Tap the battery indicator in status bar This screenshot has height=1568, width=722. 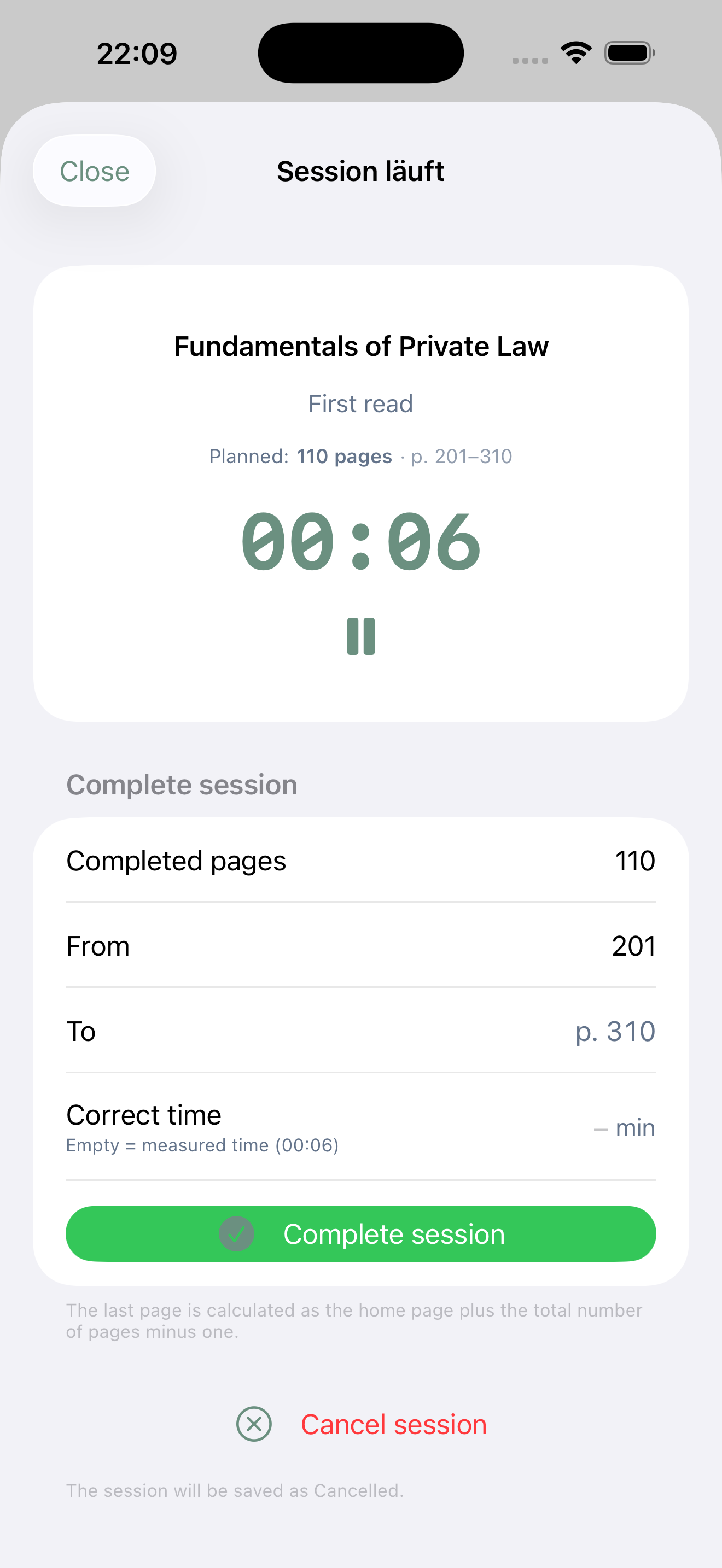(630, 52)
